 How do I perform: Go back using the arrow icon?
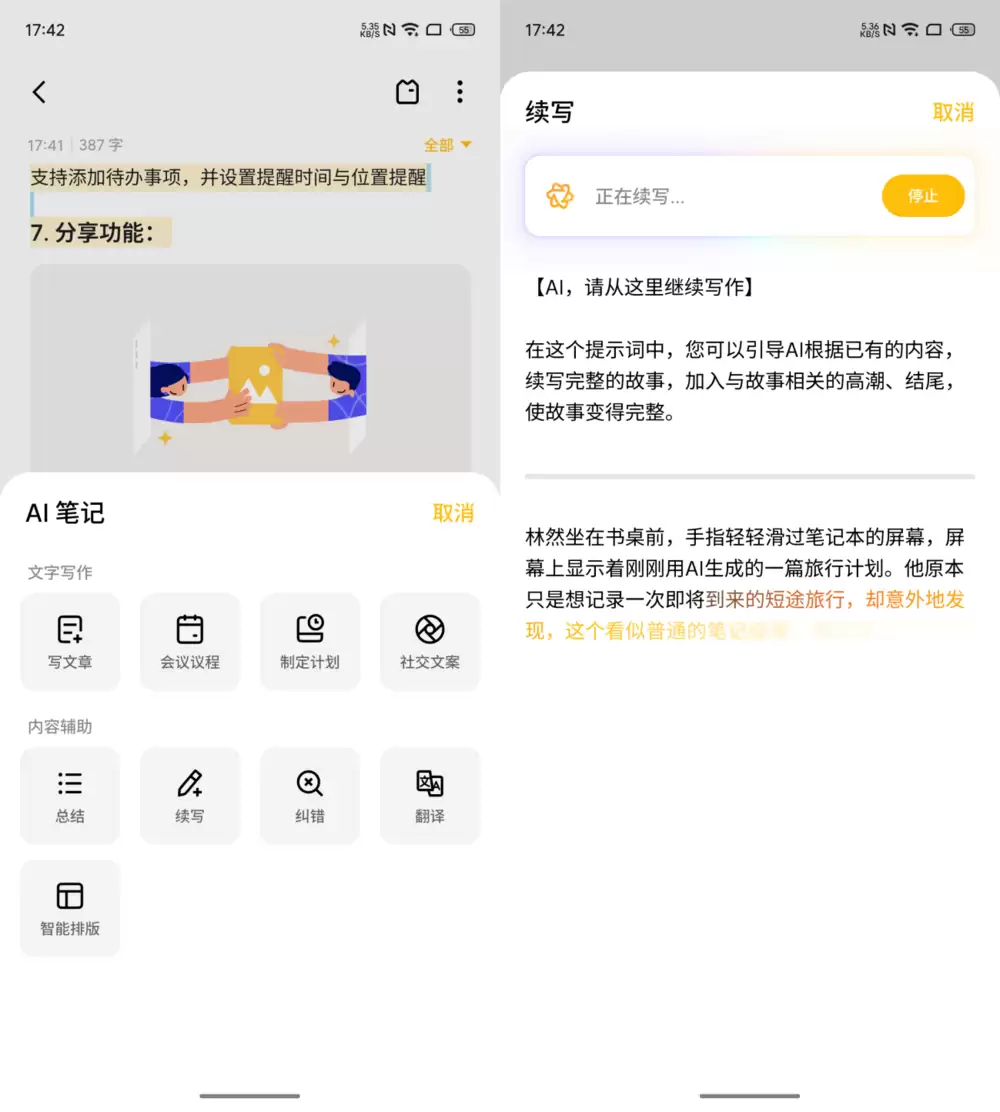click(39, 93)
